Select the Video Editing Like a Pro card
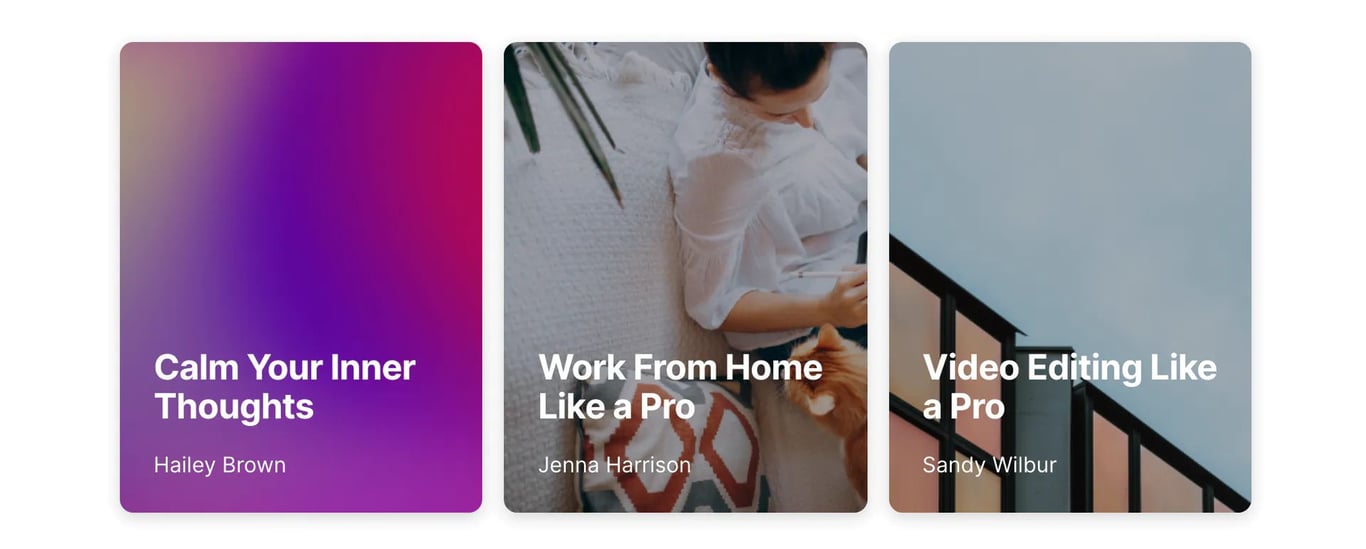 tap(1069, 277)
